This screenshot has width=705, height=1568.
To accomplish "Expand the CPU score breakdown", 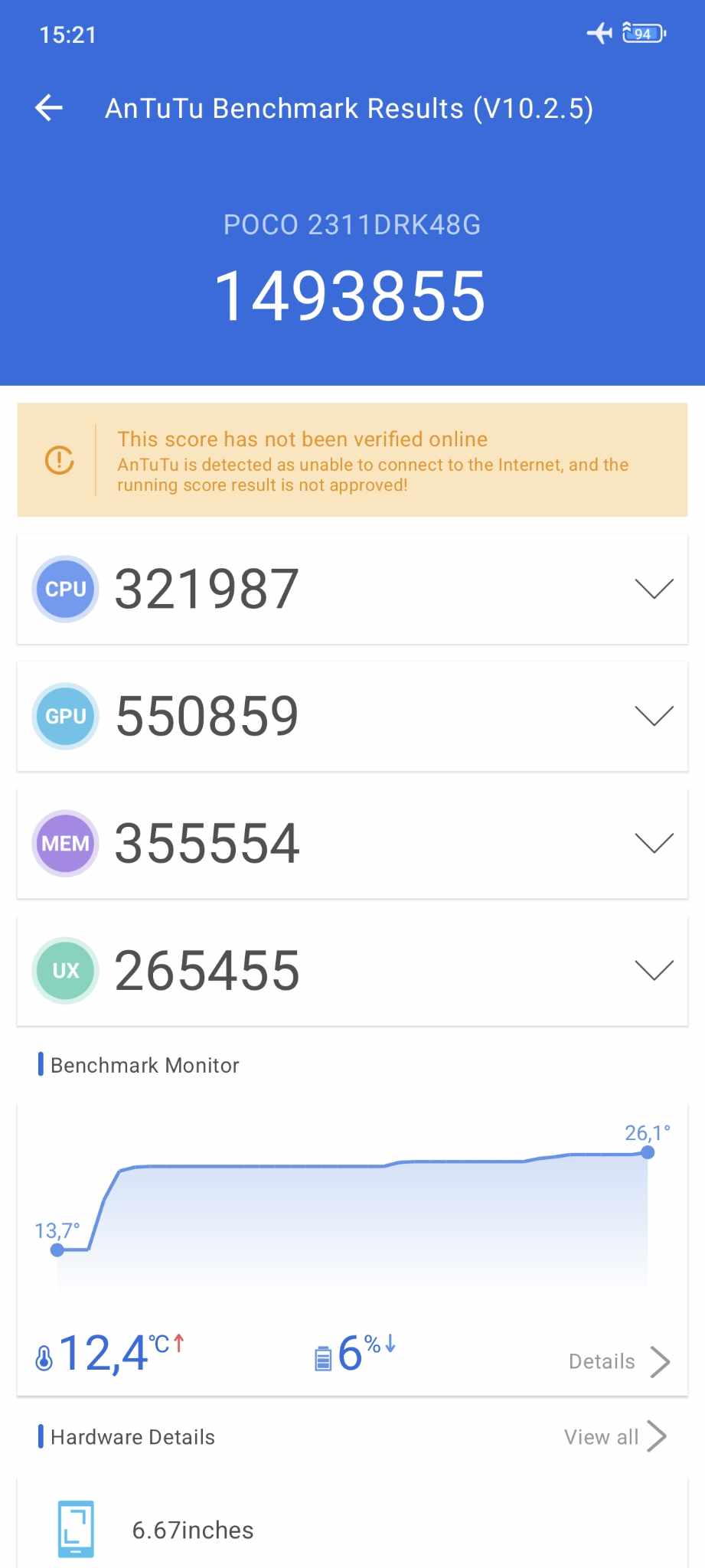I will [x=654, y=589].
